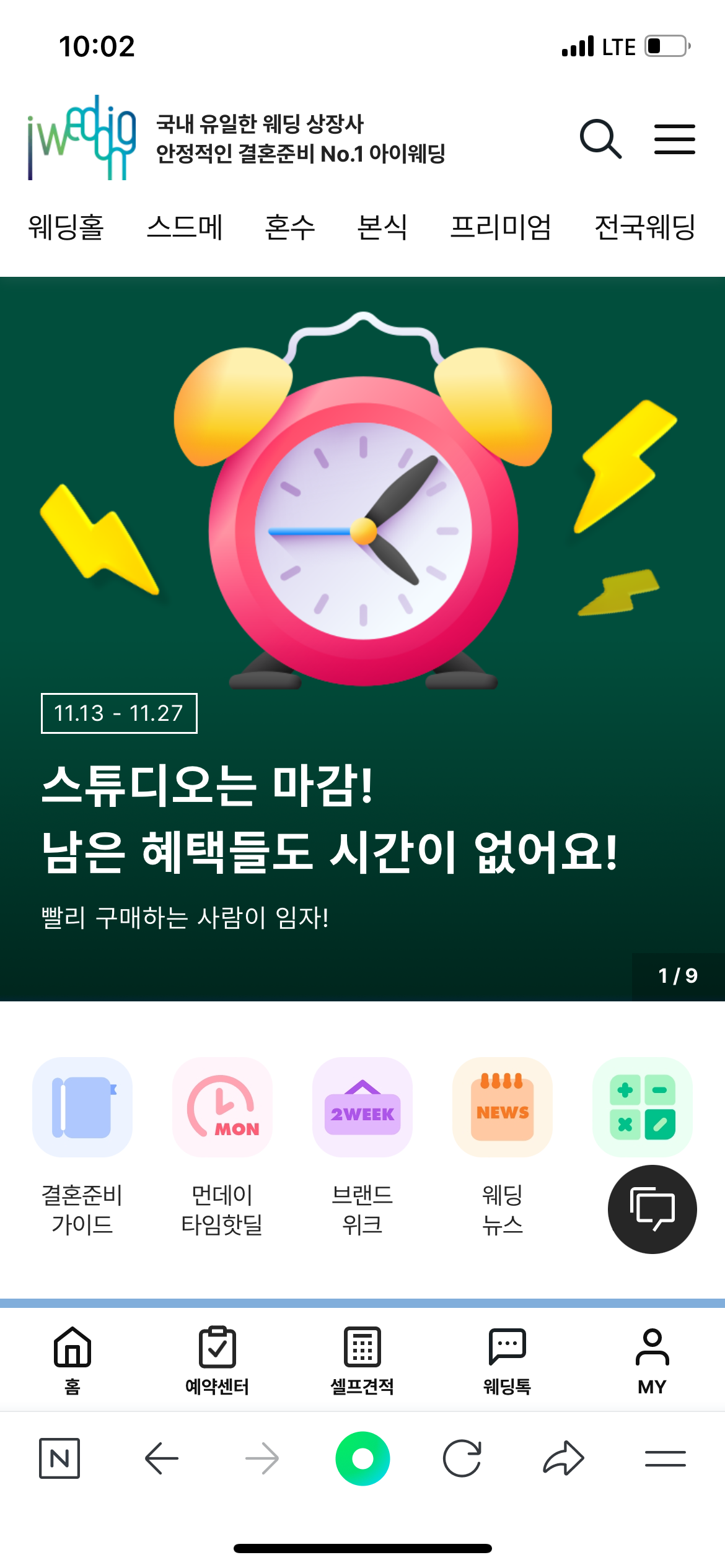Select the 혼수 tab

tap(289, 227)
